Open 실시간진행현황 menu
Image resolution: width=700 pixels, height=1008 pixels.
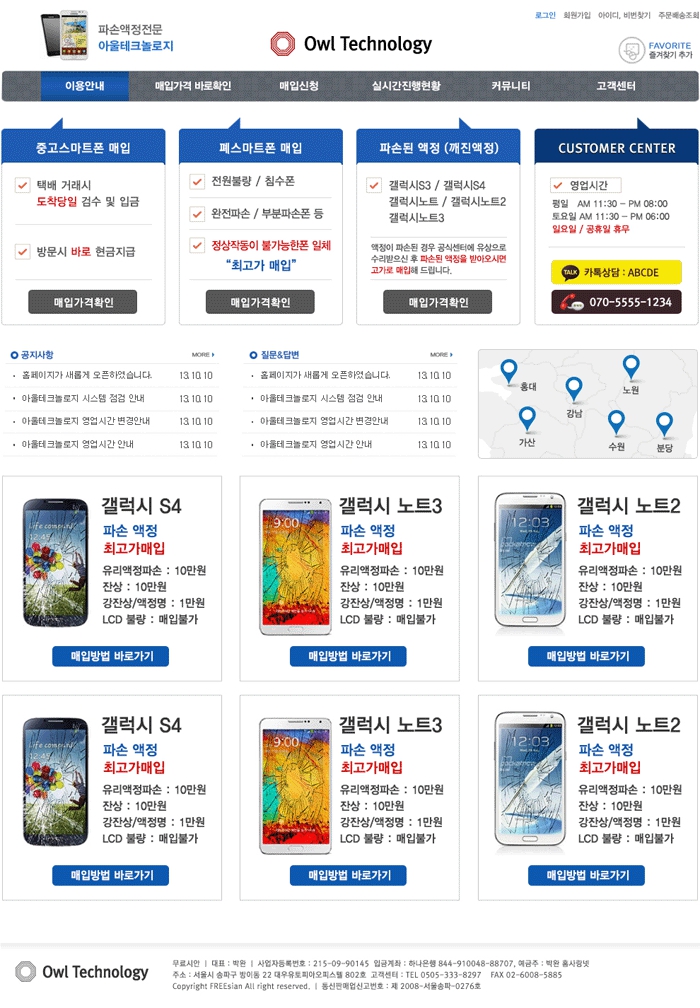(x=406, y=87)
